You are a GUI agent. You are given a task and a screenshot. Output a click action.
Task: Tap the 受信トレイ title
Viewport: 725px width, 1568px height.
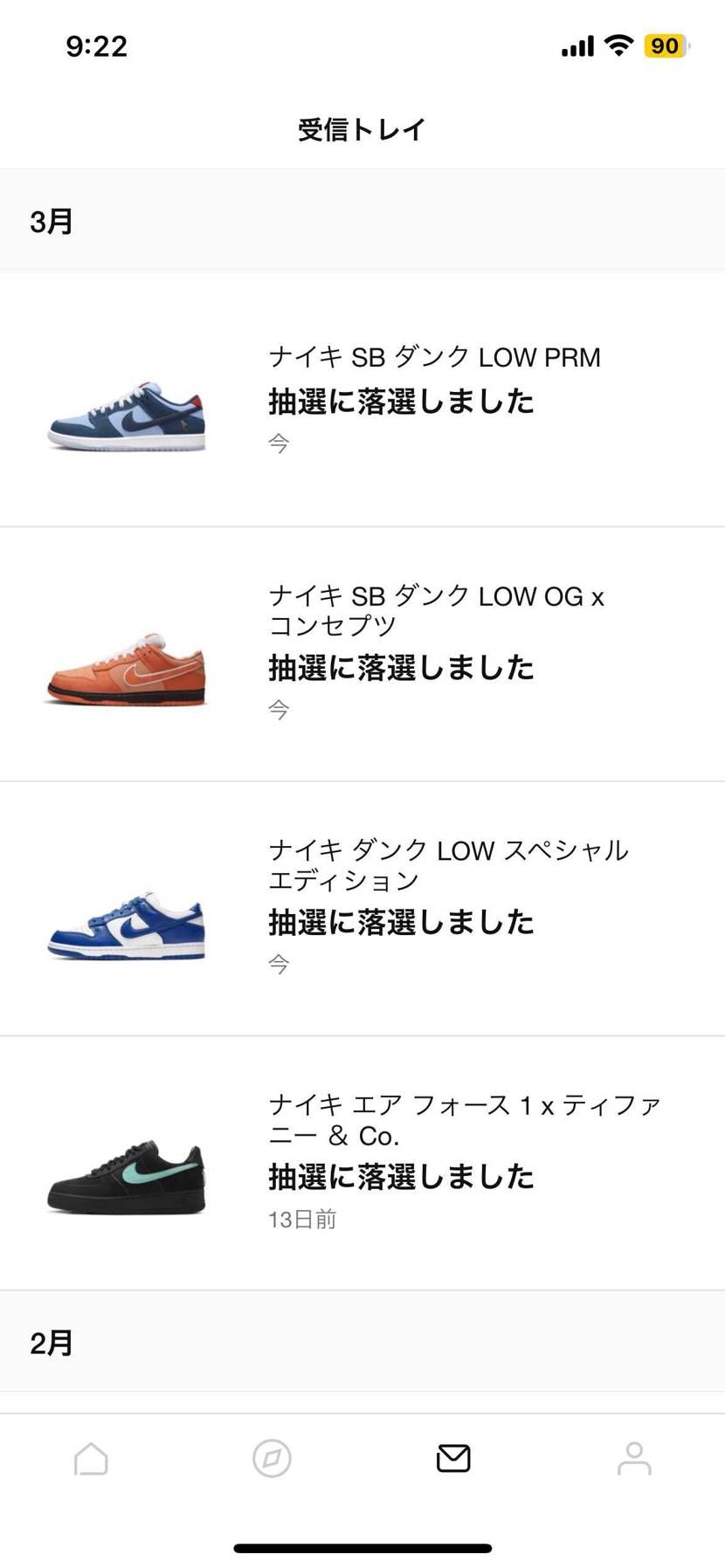362,128
